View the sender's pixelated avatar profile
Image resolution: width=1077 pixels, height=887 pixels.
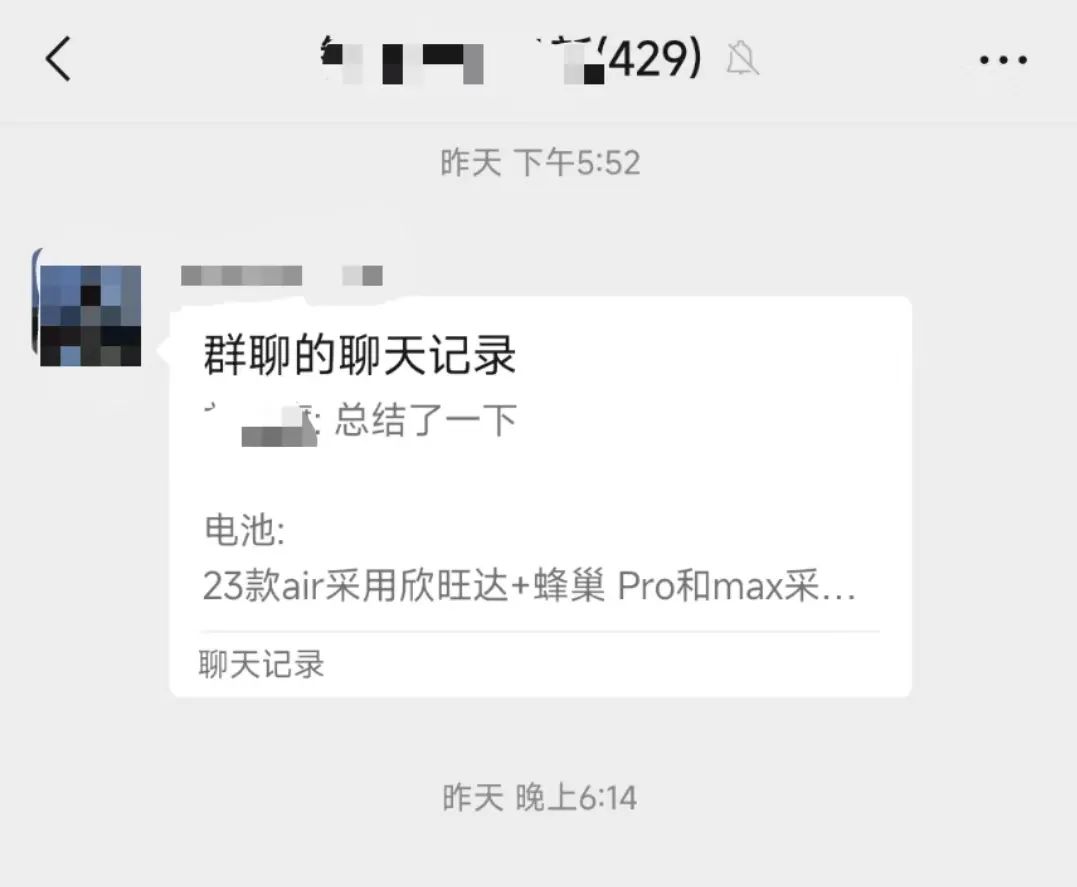tap(89, 315)
